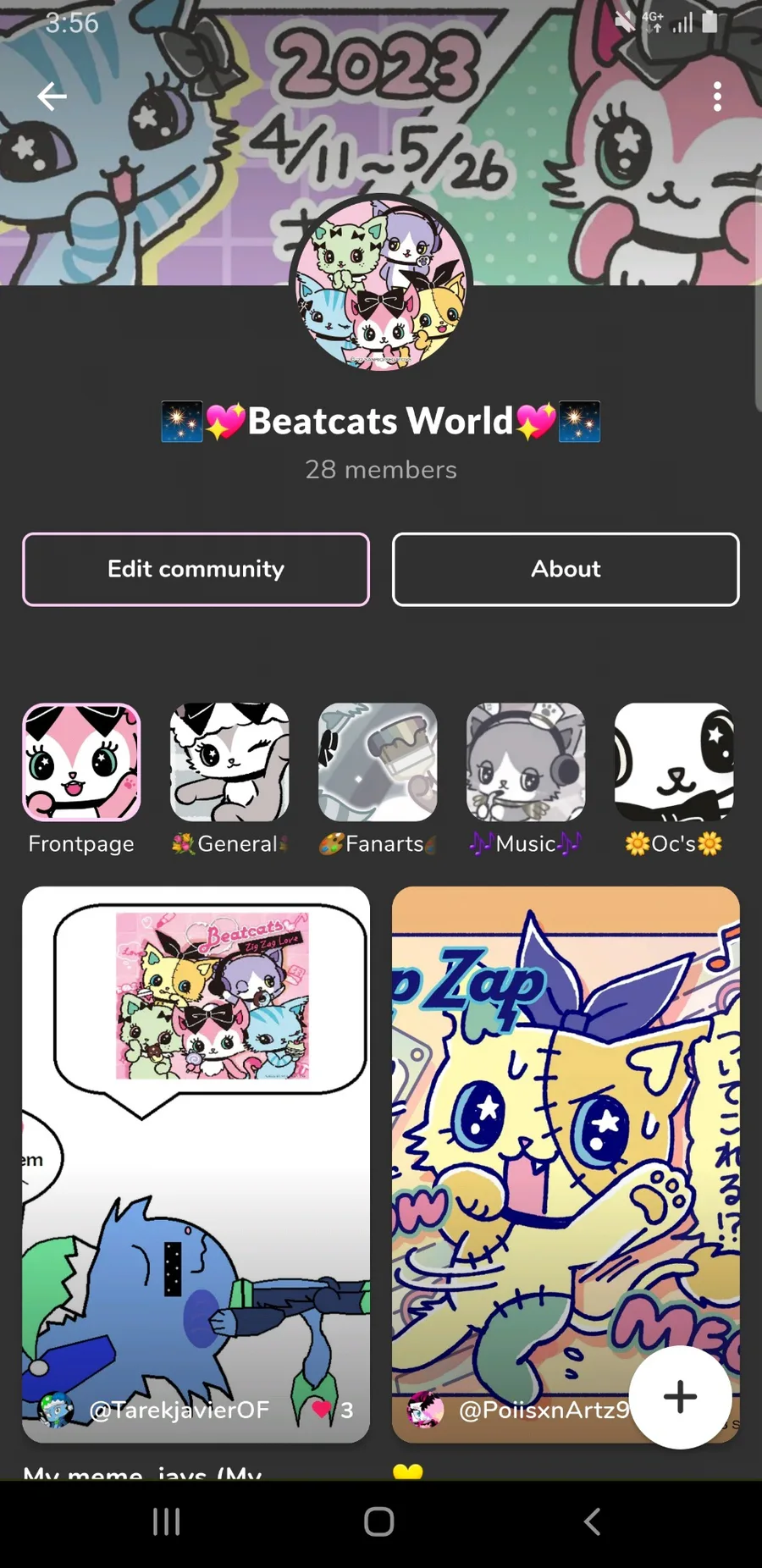Switch to the Oc's category

(674, 780)
